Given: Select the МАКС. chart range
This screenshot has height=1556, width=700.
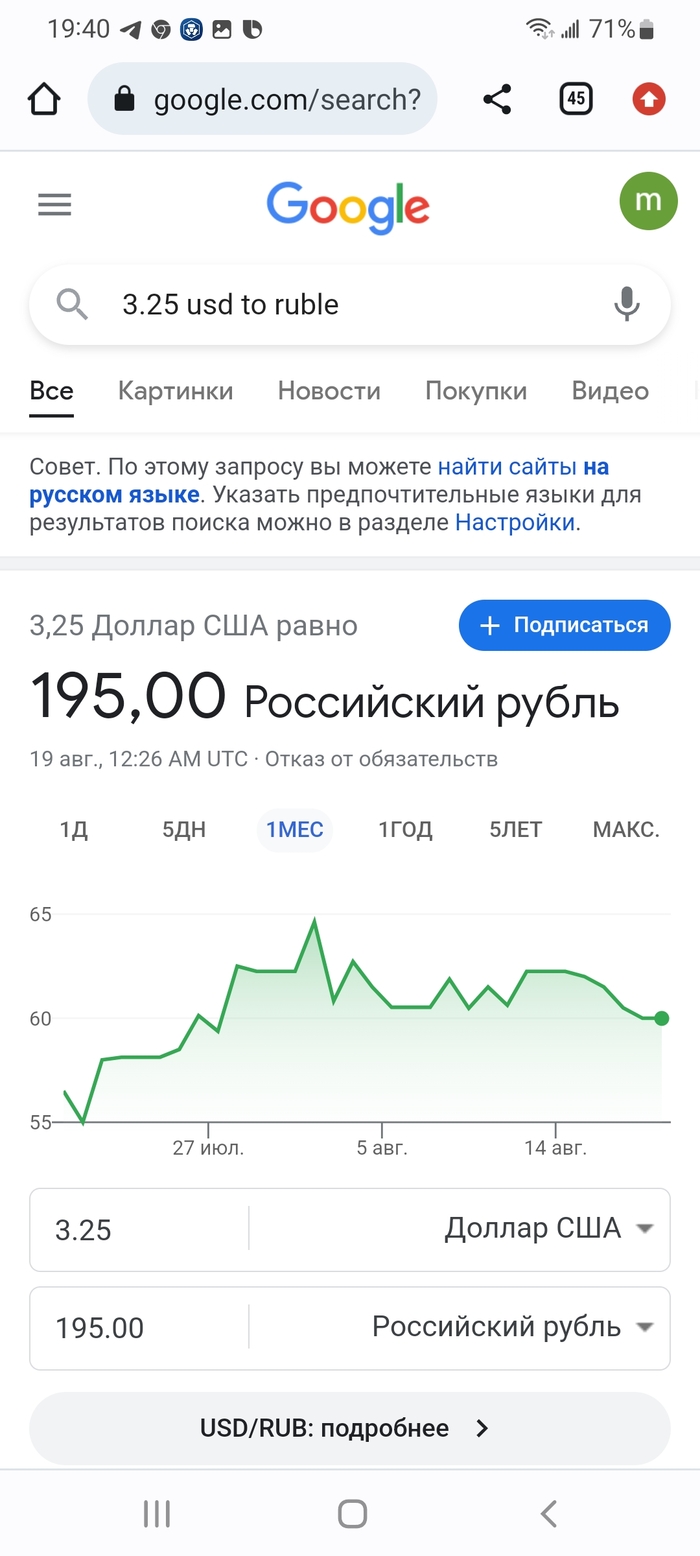Looking at the screenshot, I should [x=626, y=830].
